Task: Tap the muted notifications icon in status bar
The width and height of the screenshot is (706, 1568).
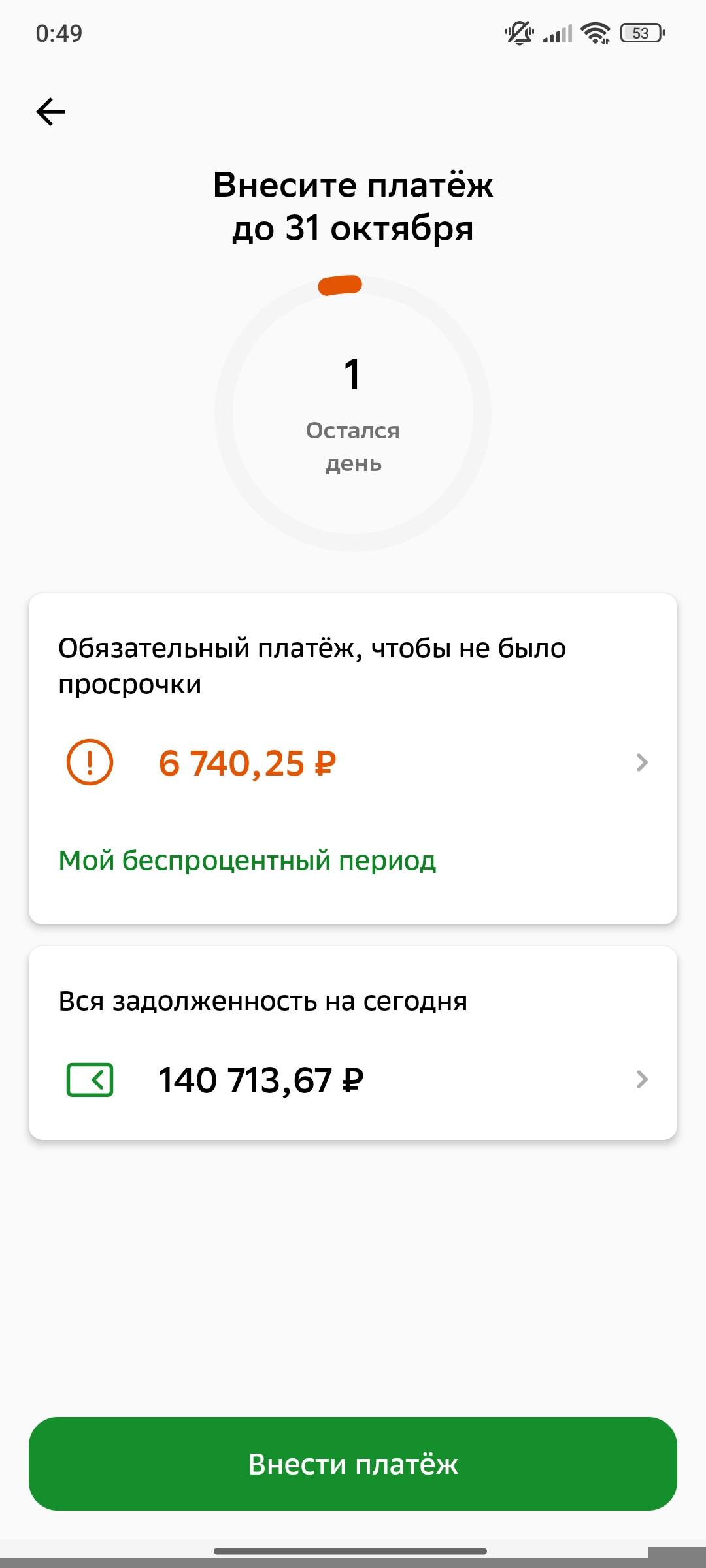Action: [x=518, y=32]
